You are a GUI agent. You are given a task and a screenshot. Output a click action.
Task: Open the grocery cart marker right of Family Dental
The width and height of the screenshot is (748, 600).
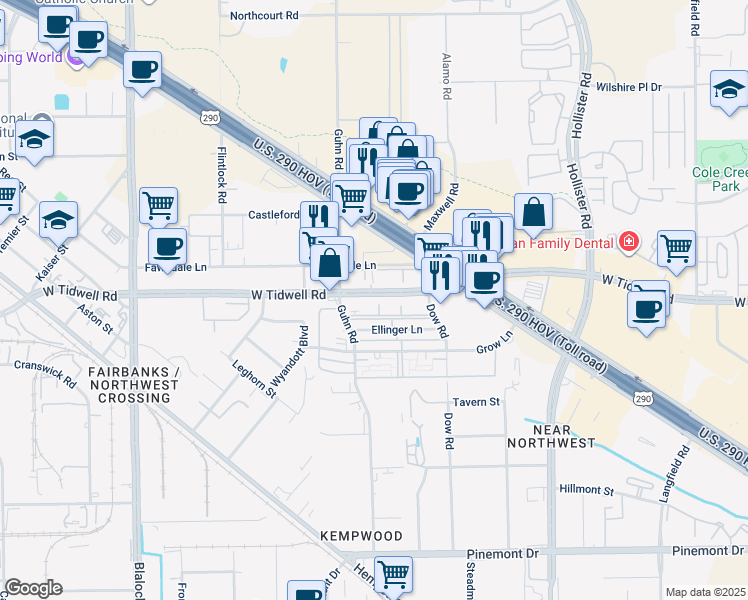pos(676,252)
